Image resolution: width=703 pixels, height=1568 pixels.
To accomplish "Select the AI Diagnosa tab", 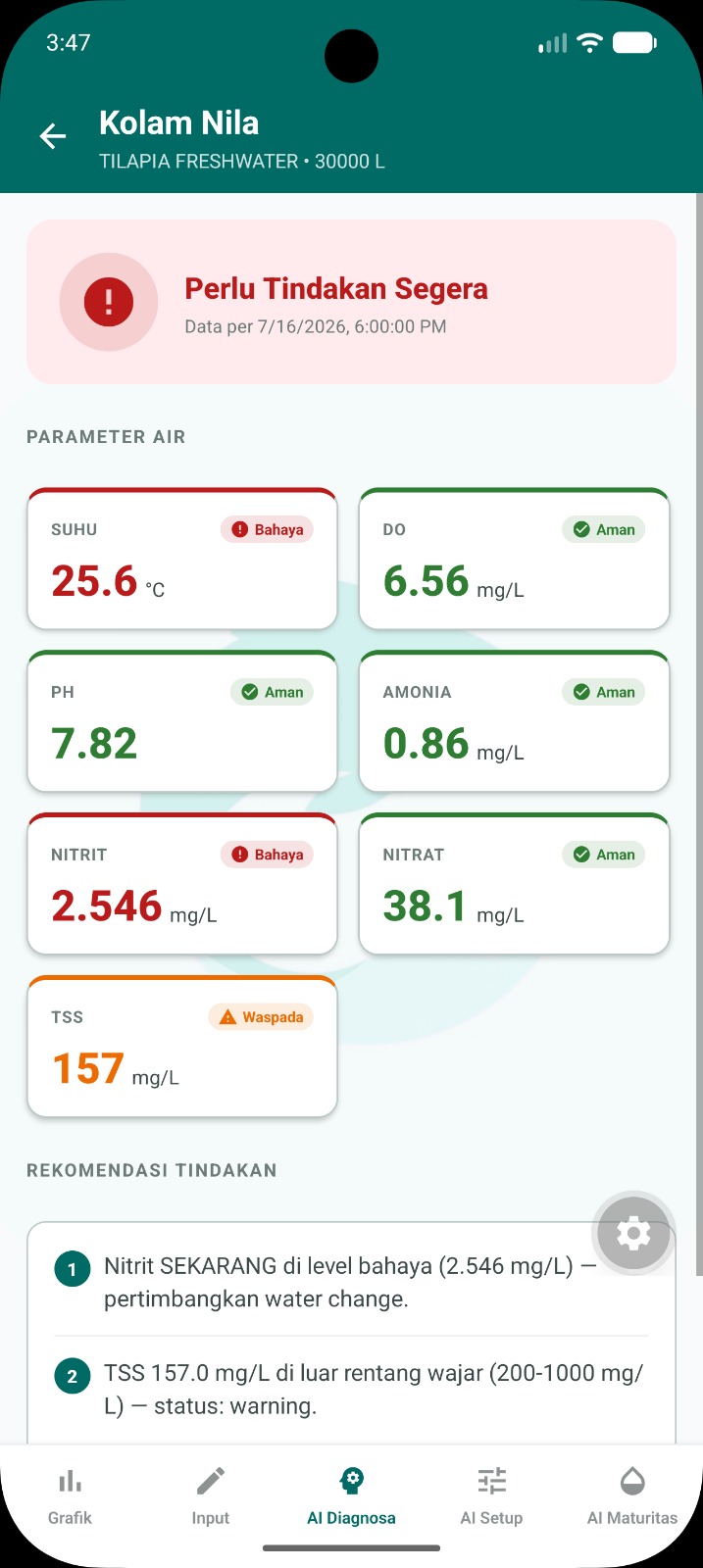I will (x=351, y=1496).
